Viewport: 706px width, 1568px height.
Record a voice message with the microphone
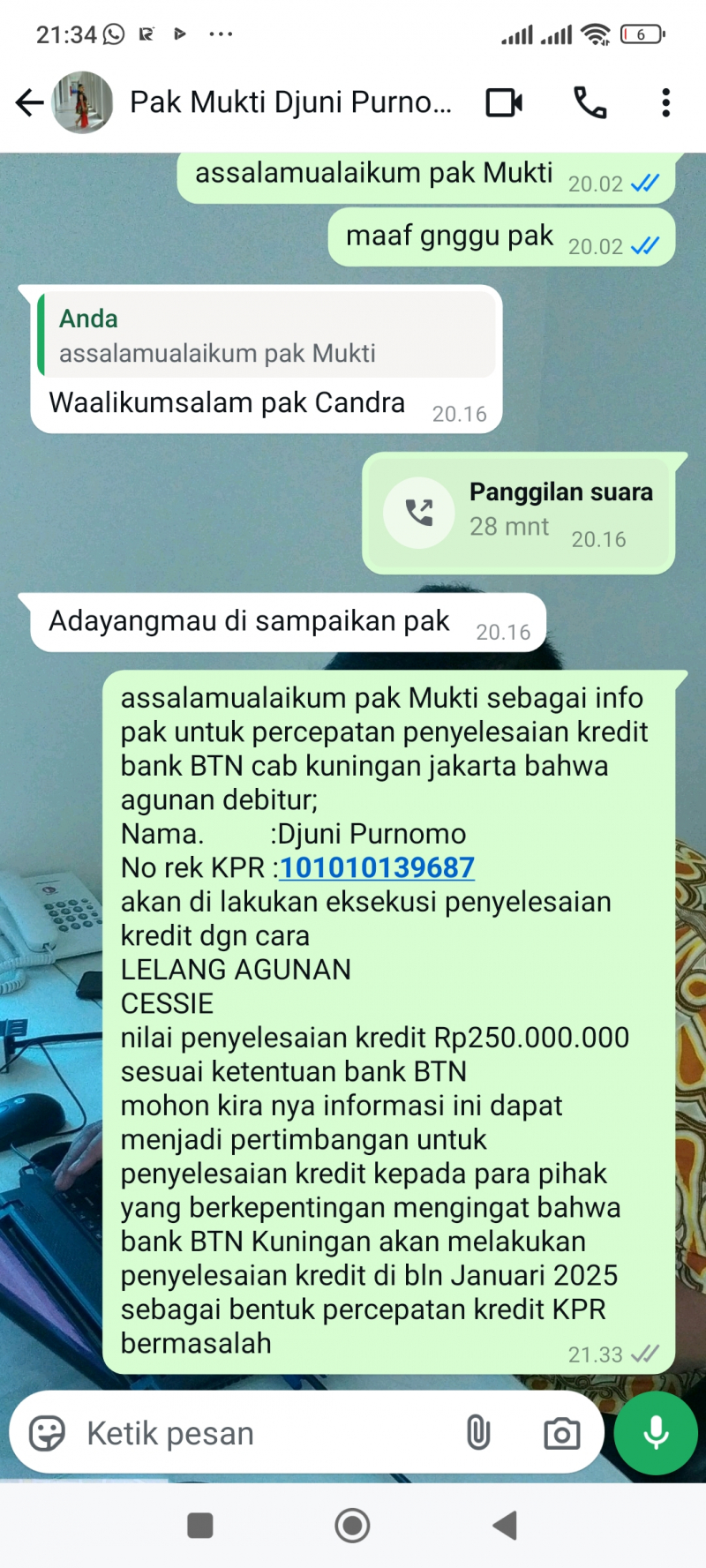click(656, 1434)
